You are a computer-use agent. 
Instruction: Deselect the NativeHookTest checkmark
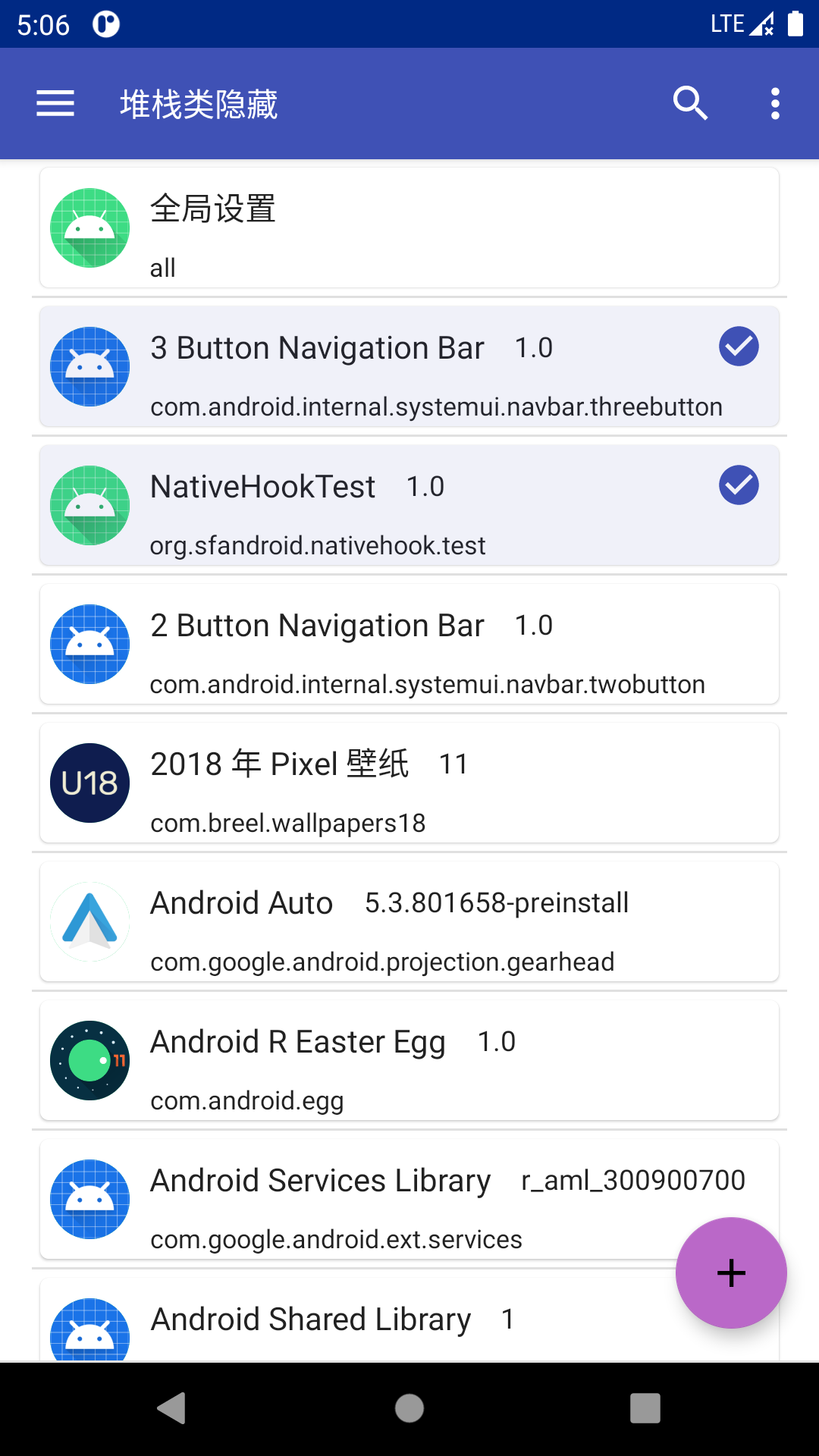click(739, 485)
